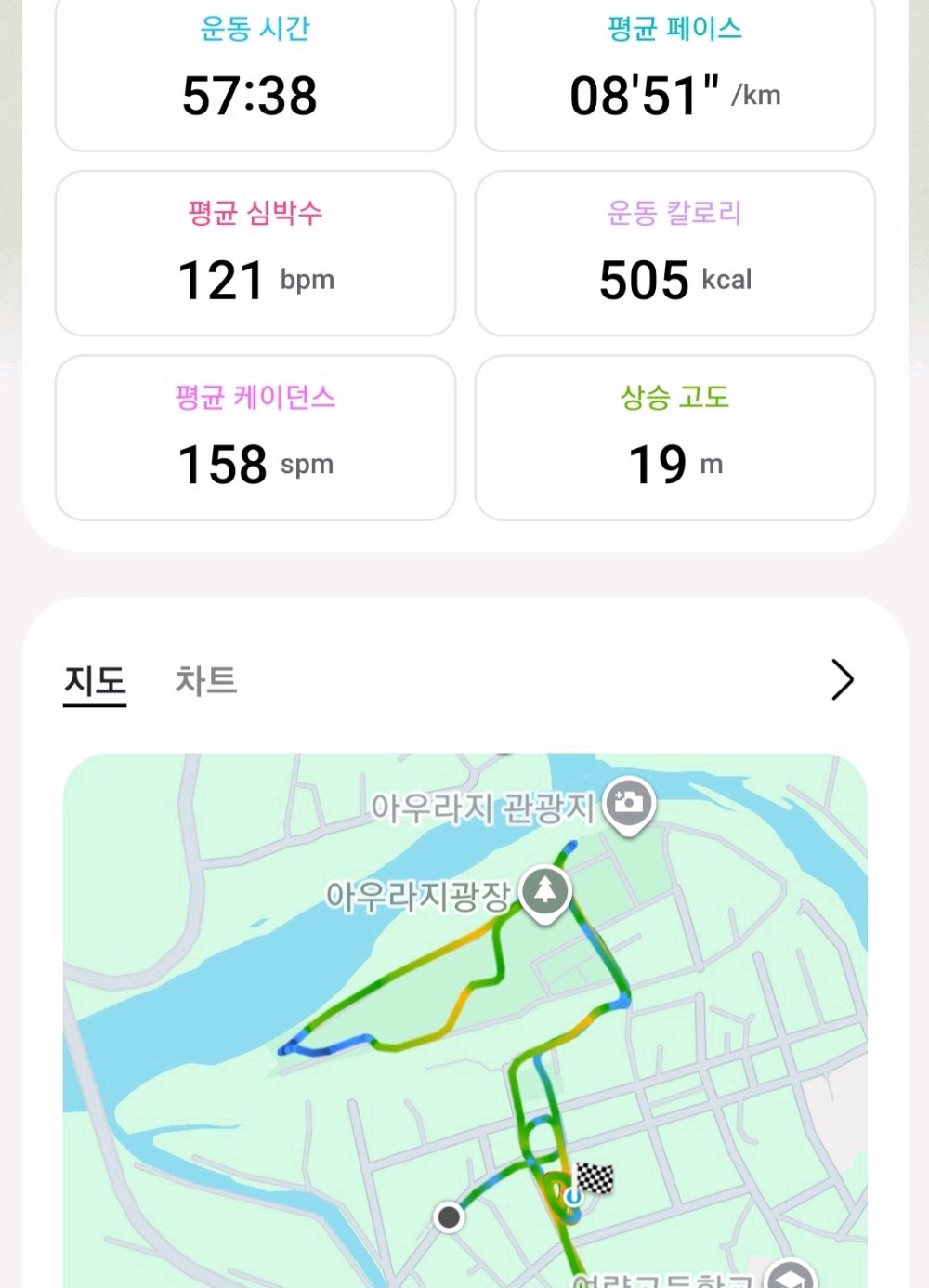Switch to the 차트 tab

click(206, 680)
